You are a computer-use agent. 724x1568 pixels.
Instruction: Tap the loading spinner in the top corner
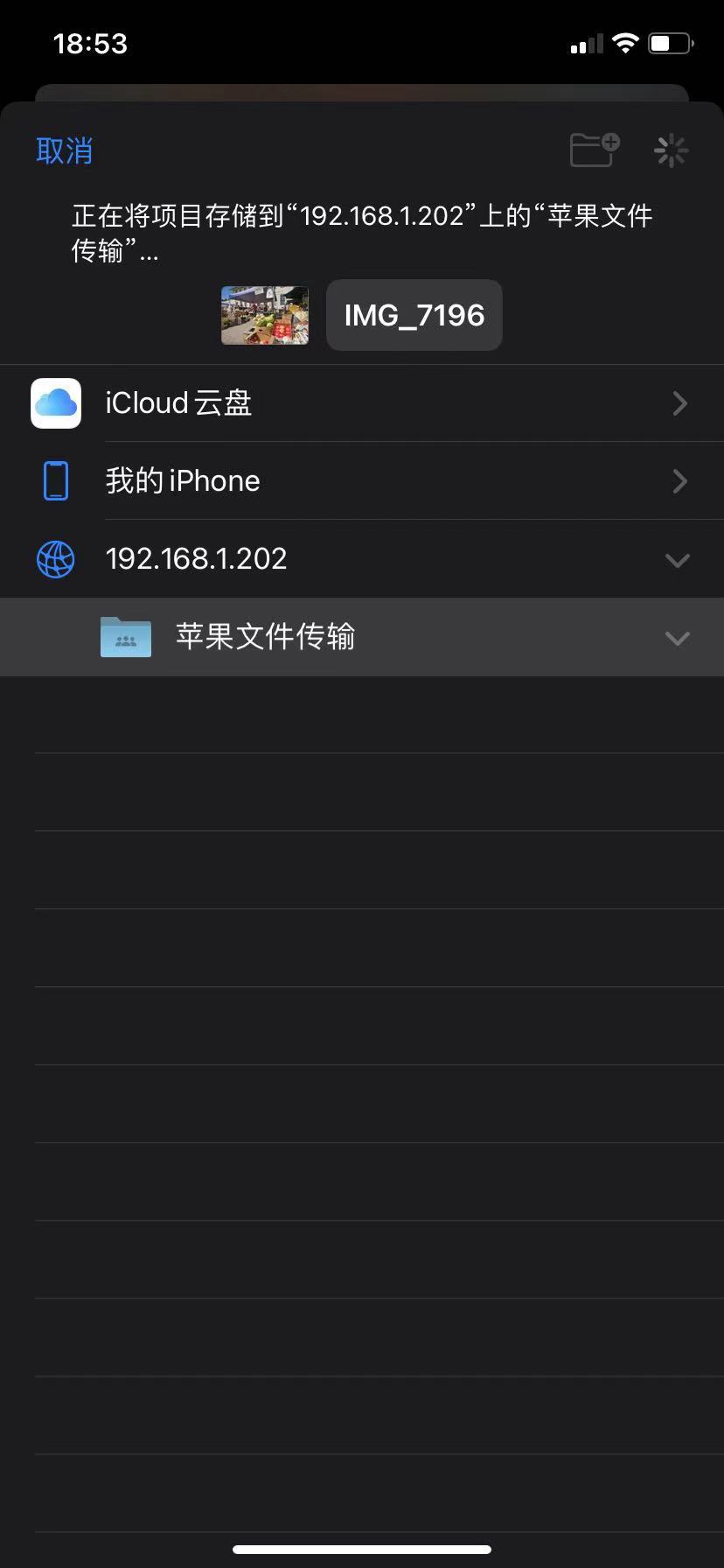pyautogui.click(x=671, y=150)
